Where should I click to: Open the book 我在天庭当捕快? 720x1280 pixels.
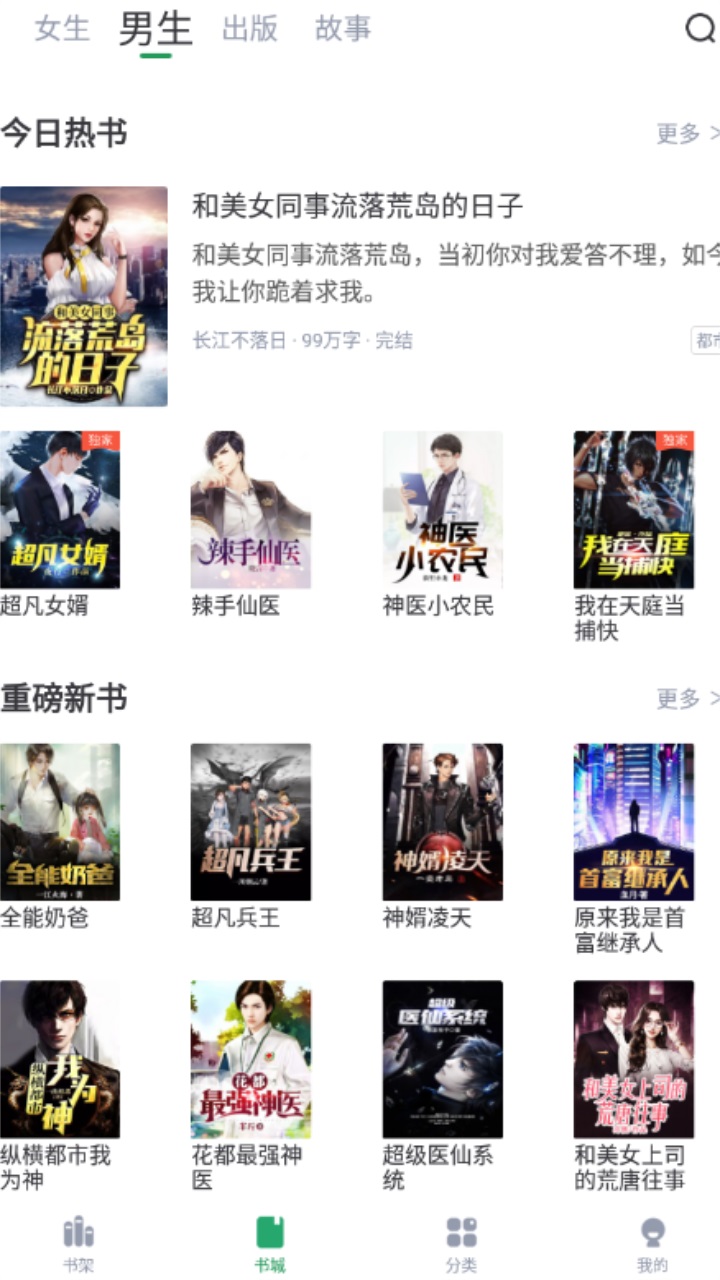click(633, 510)
